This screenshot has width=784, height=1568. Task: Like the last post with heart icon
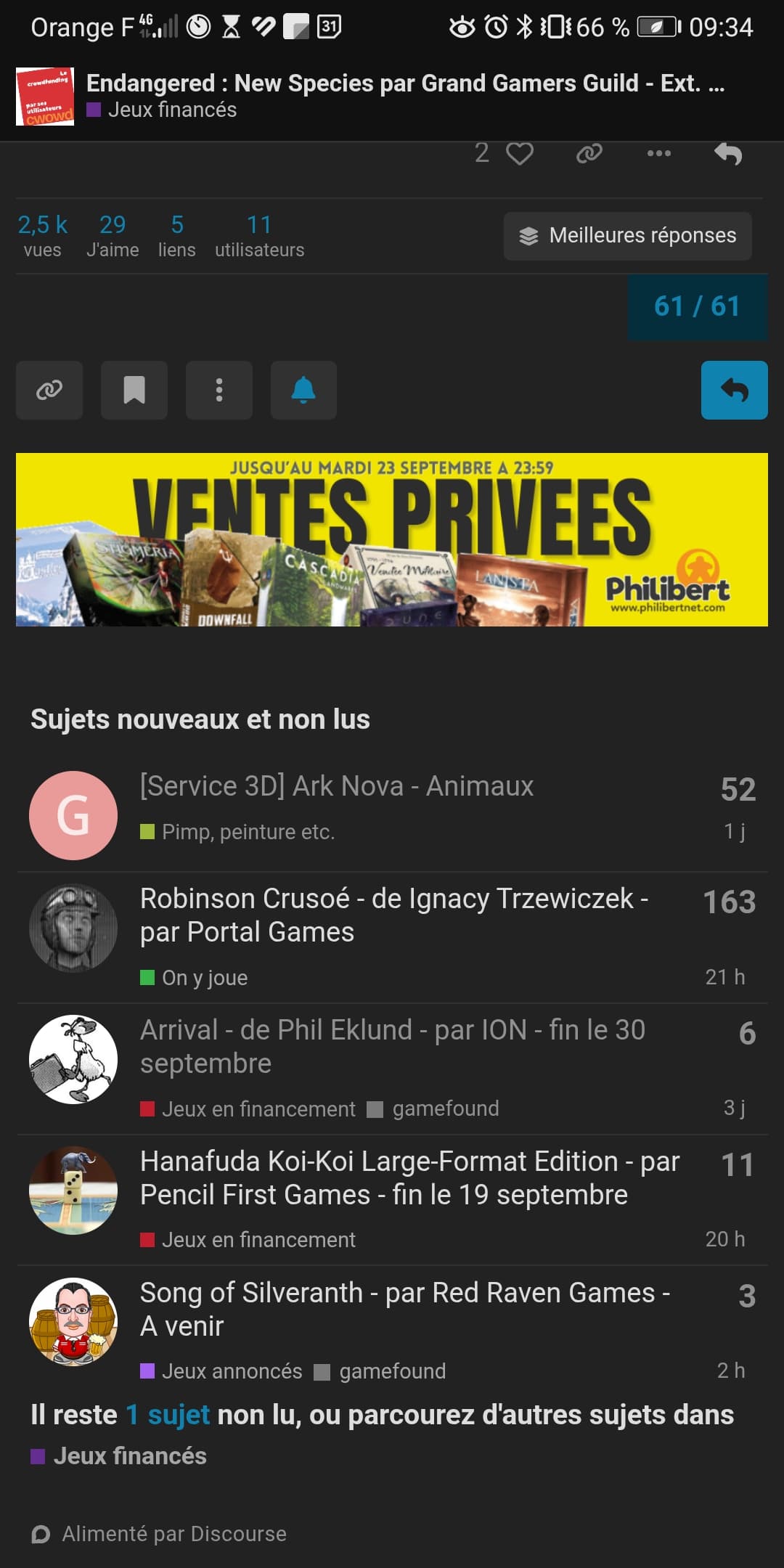pos(519,154)
